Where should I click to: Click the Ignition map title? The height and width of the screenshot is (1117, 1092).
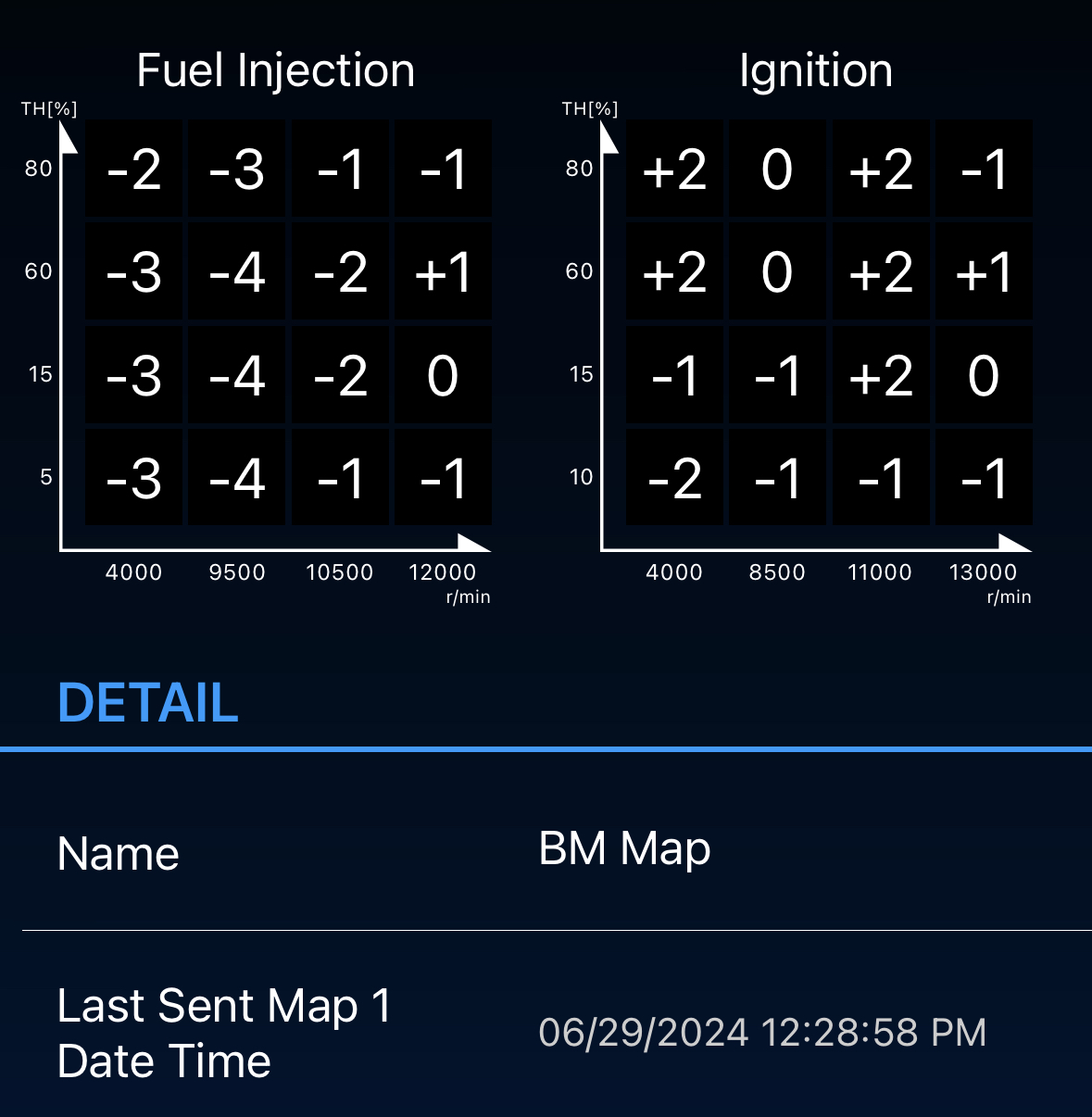point(816,69)
